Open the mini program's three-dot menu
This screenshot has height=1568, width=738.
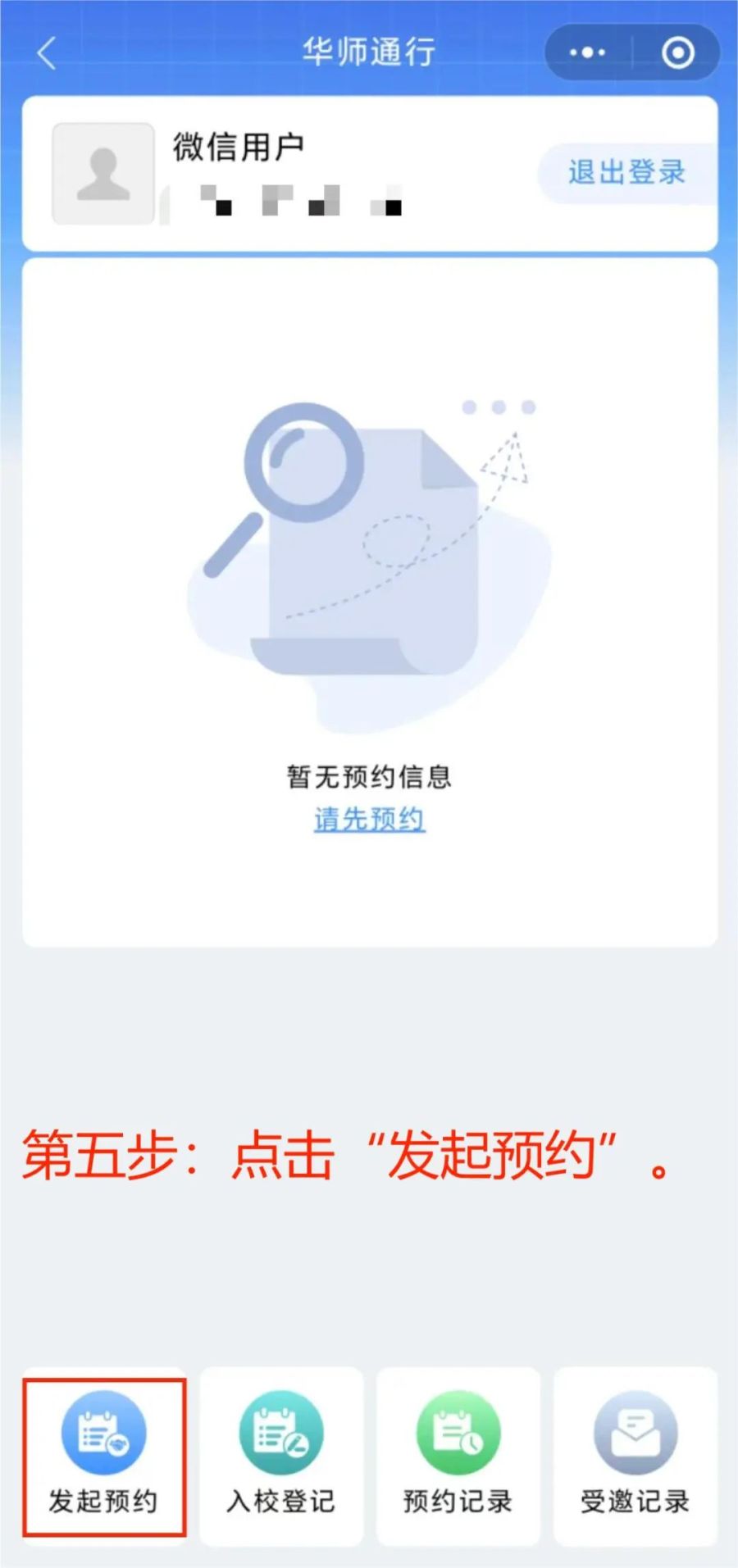[587, 53]
